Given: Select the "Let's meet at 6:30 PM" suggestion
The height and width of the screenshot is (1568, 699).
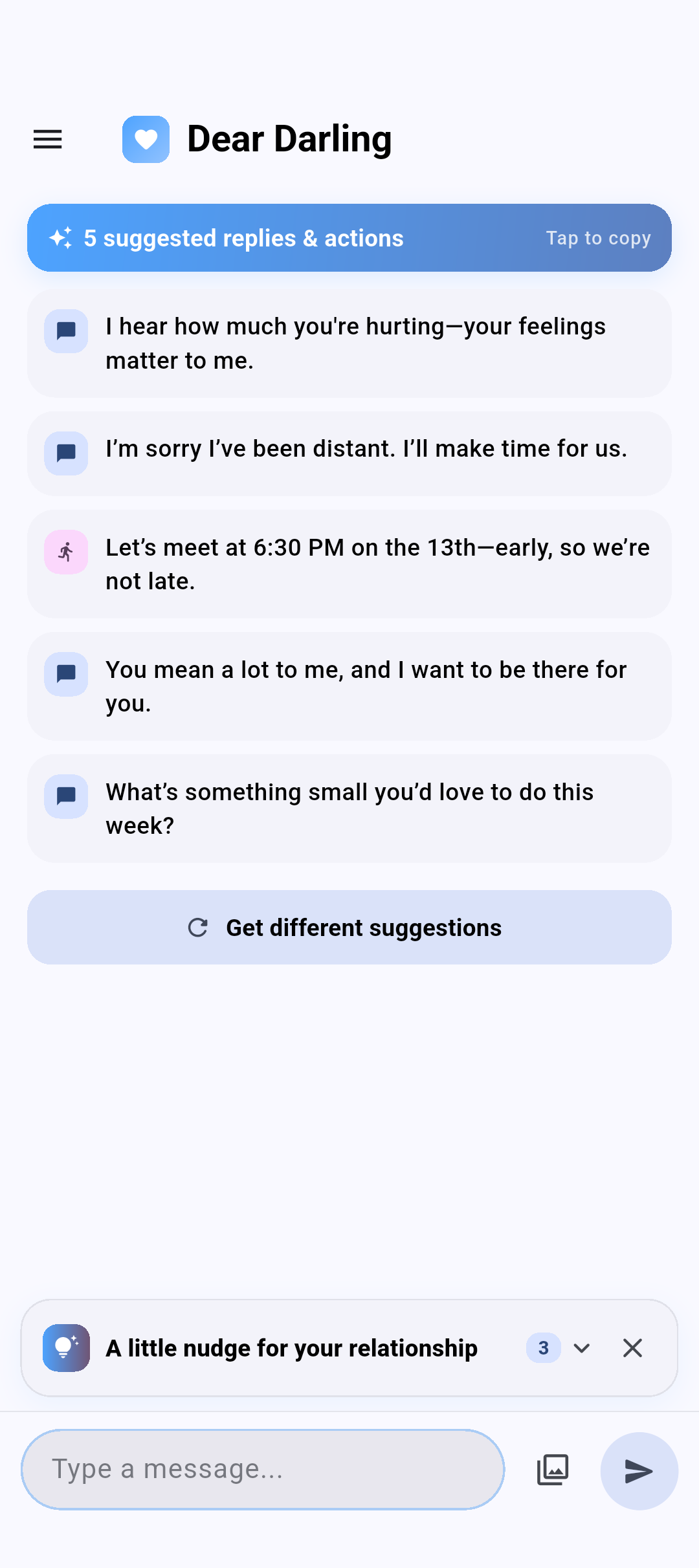Looking at the screenshot, I should pyautogui.click(x=349, y=564).
